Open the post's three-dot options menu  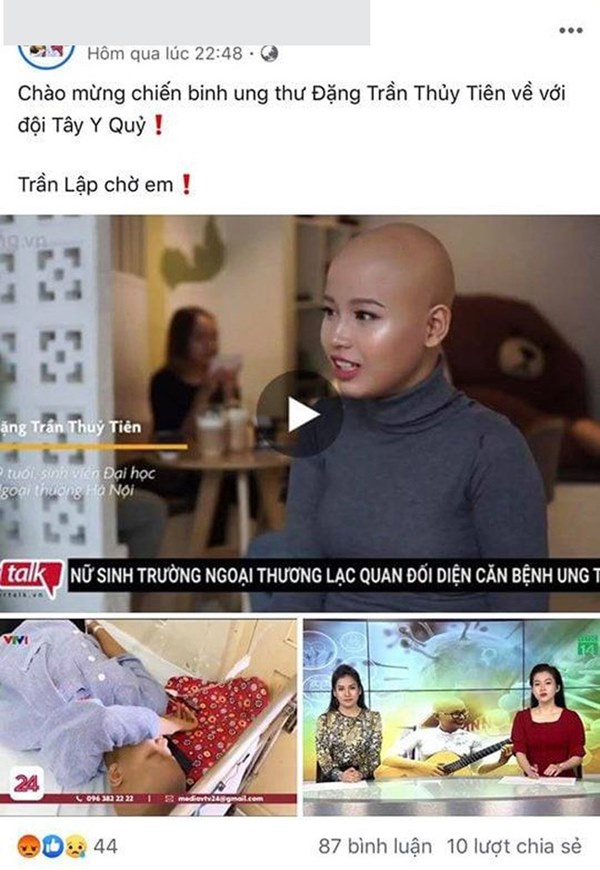570,31
